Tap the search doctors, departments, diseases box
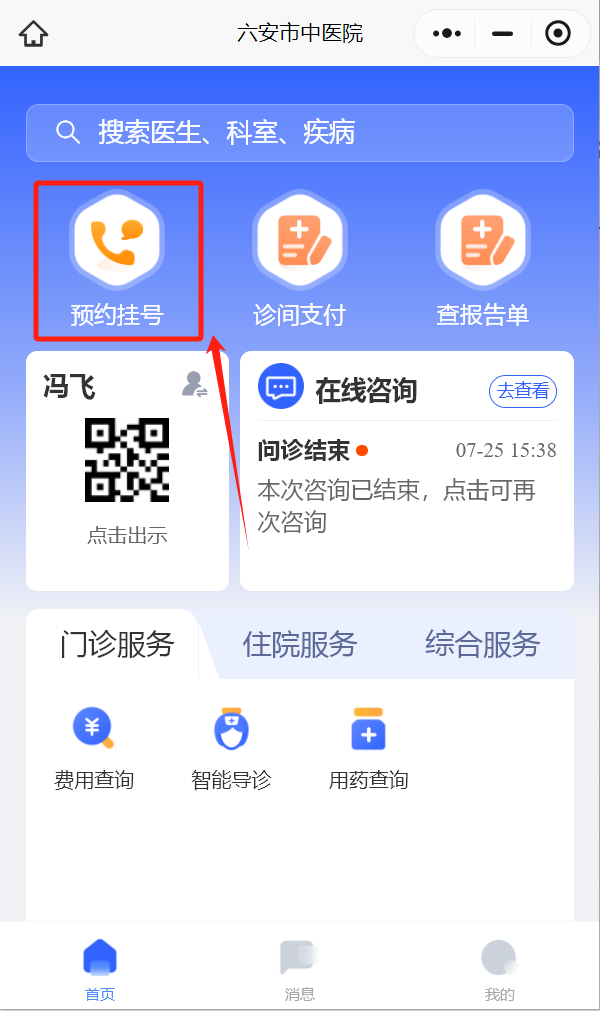Screen dimensions: 600x1011 (300, 132)
